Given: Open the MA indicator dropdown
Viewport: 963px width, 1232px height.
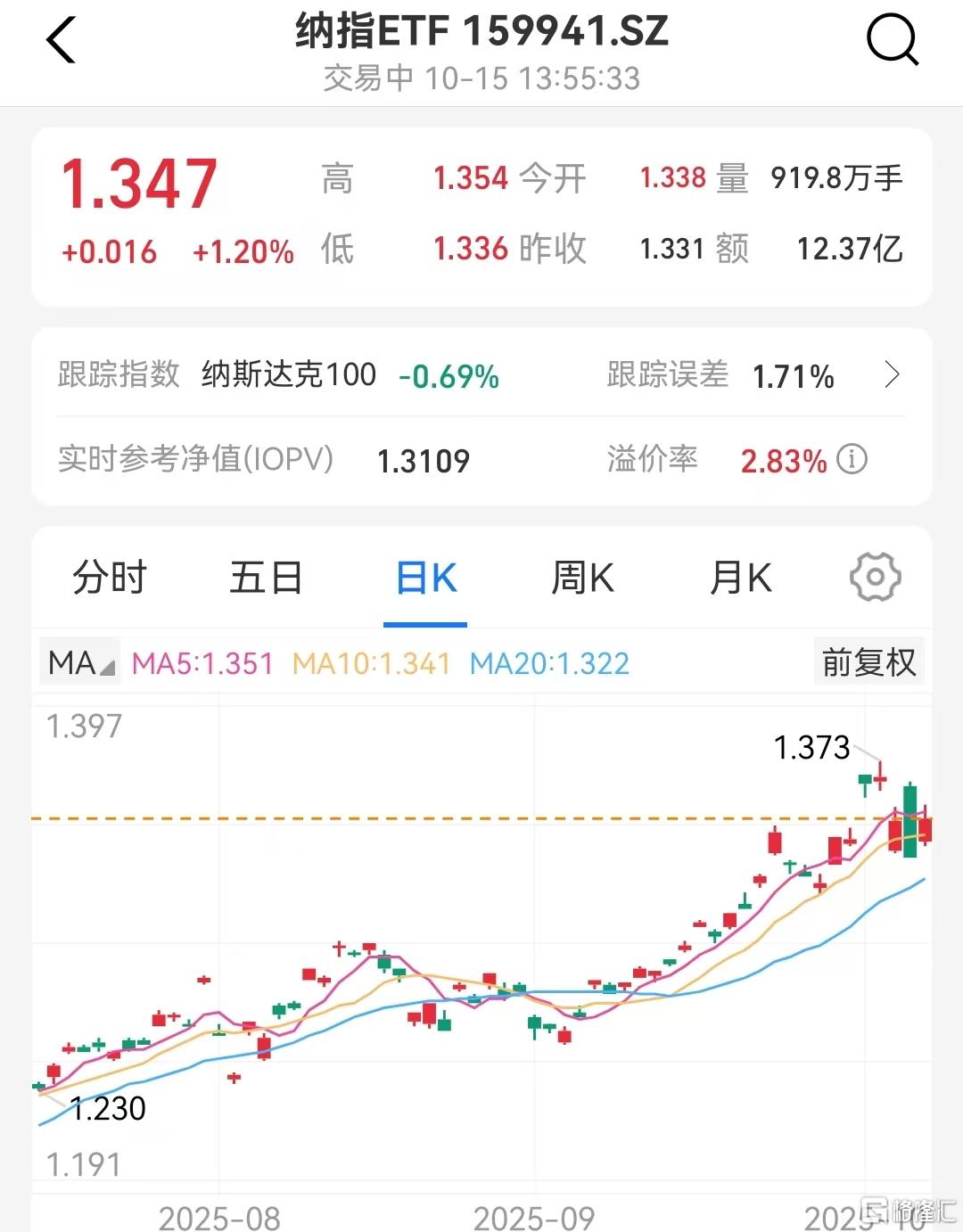Looking at the screenshot, I should coord(80,663).
